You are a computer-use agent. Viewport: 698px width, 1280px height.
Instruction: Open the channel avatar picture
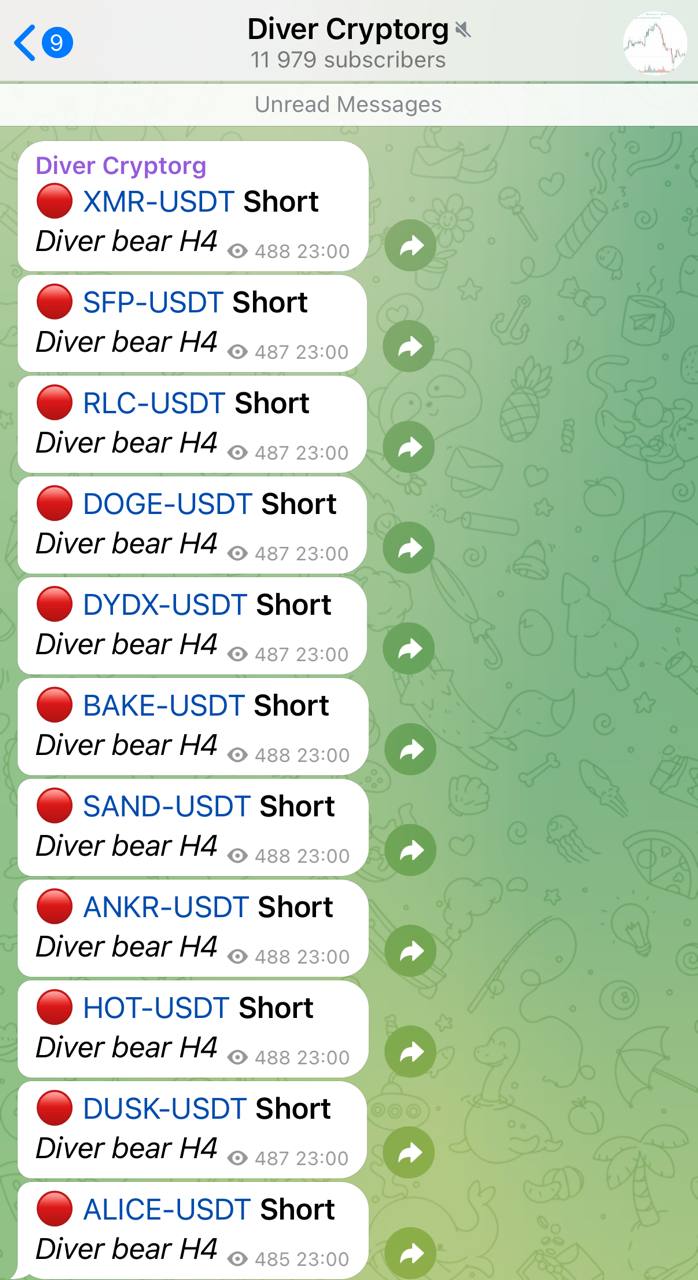point(654,43)
